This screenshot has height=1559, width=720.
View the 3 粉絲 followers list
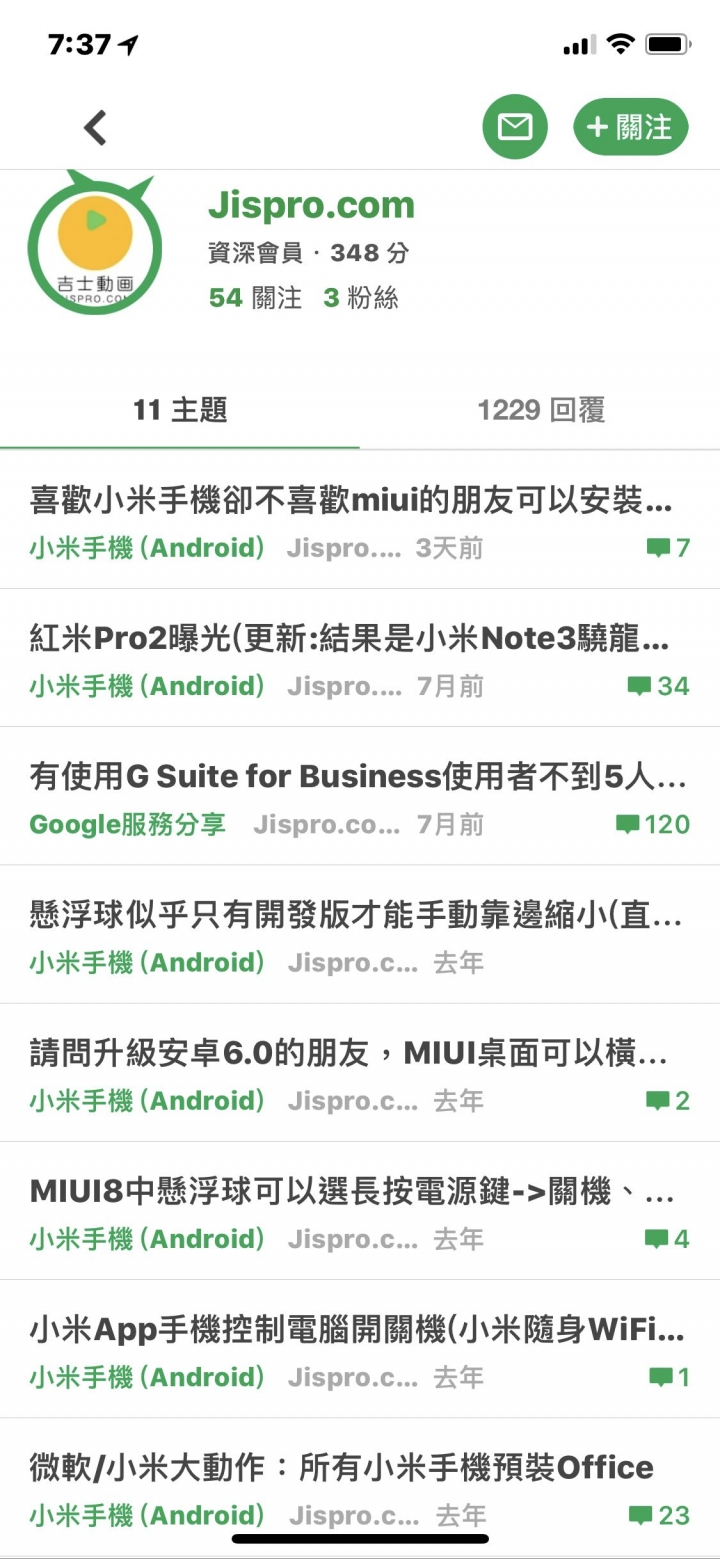pyautogui.click(x=361, y=298)
